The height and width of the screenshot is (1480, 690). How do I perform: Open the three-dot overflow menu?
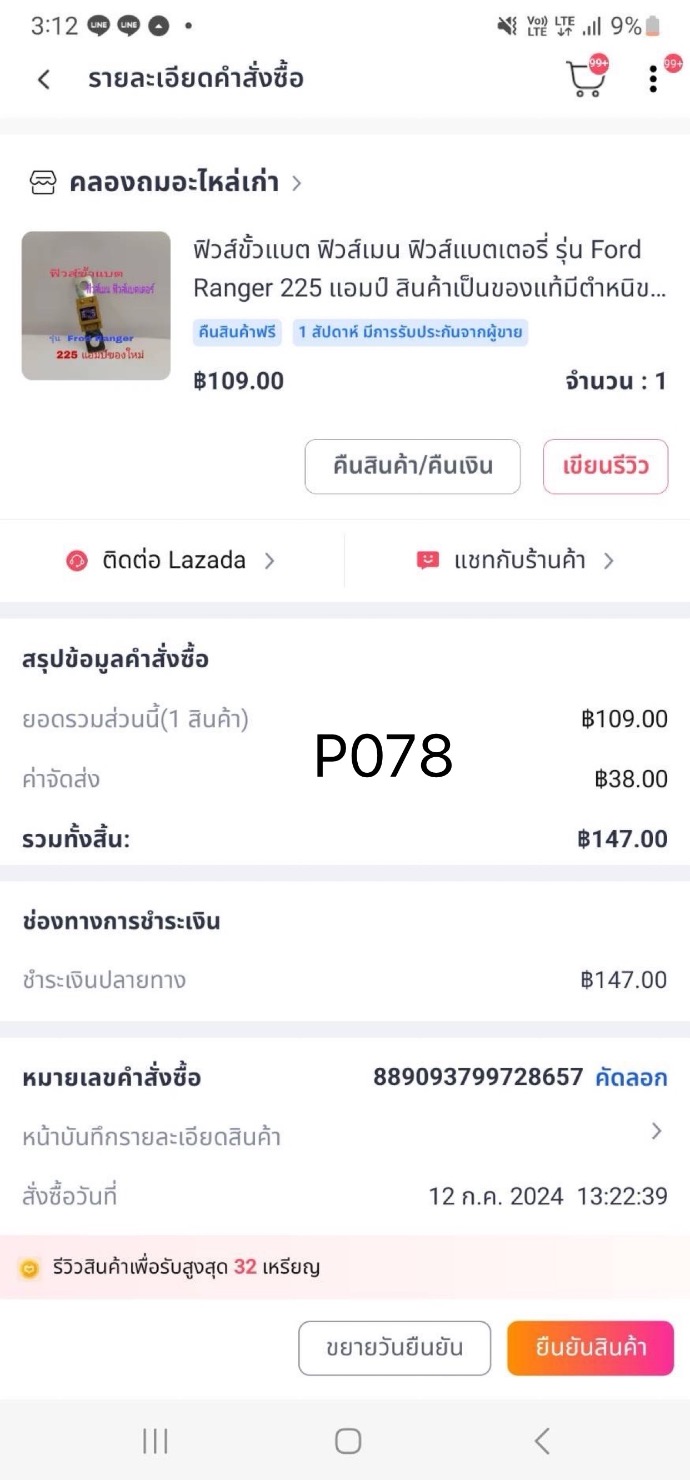(x=653, y=79)
